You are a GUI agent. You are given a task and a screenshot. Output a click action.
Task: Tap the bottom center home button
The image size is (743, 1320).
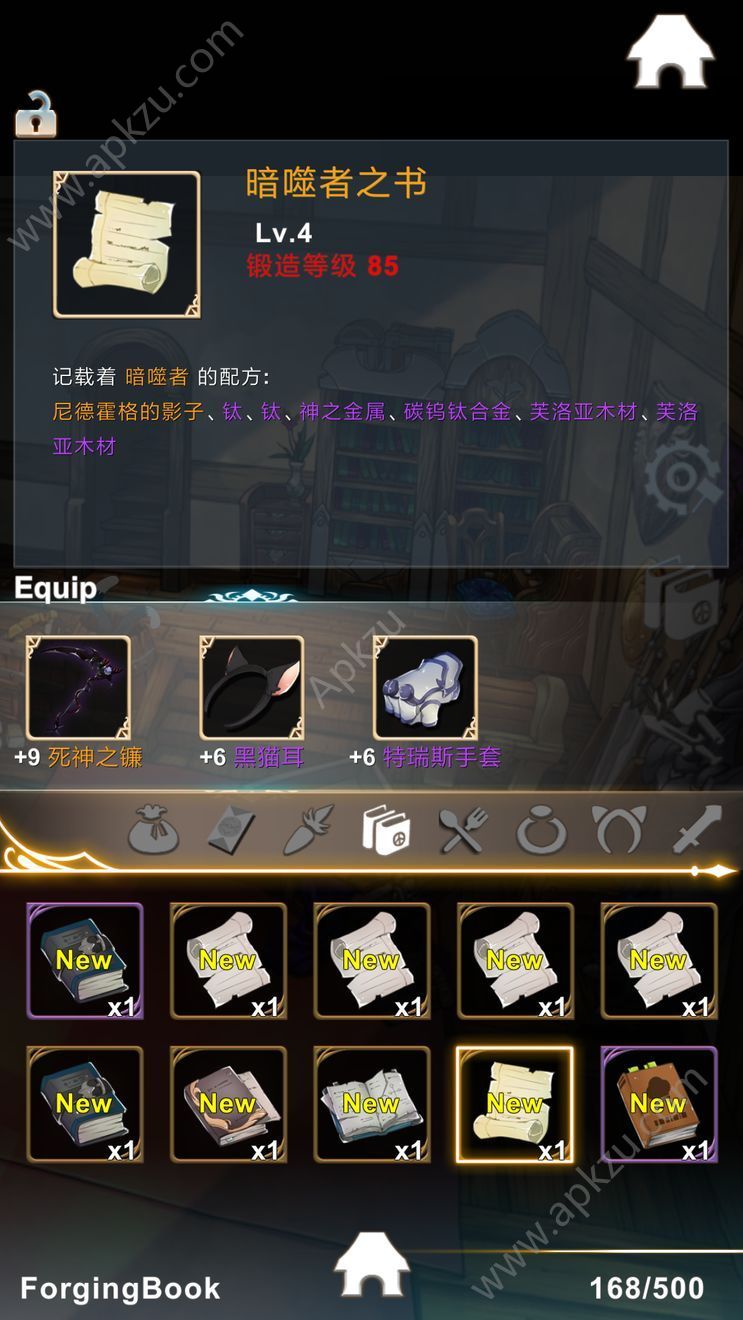click(371, 1265)
